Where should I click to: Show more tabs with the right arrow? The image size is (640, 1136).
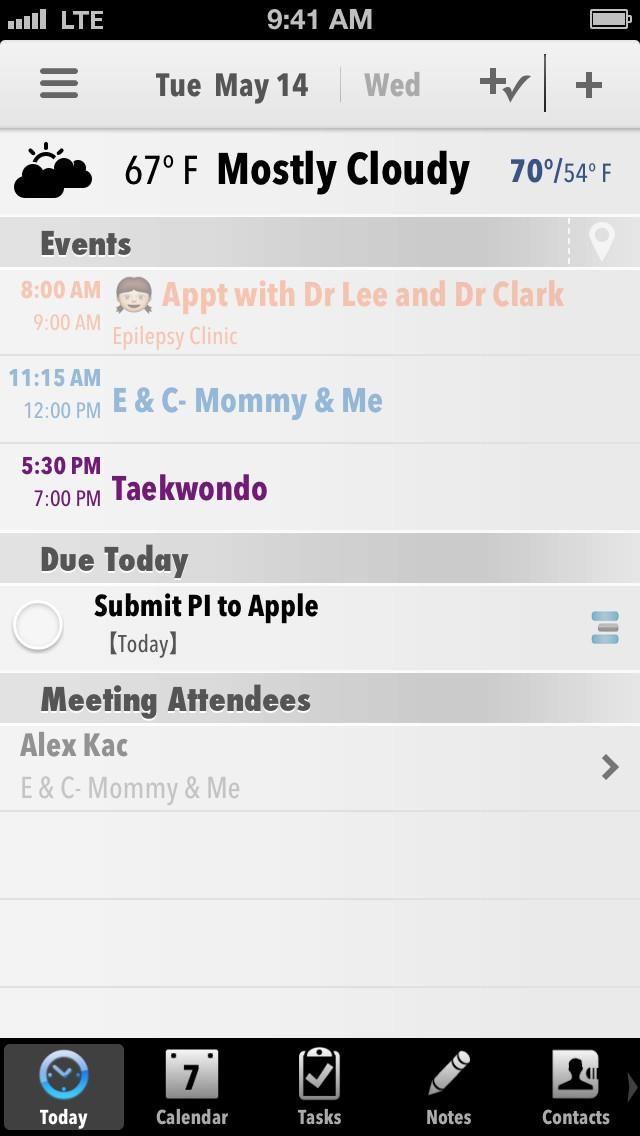[x=631, y=1087]
